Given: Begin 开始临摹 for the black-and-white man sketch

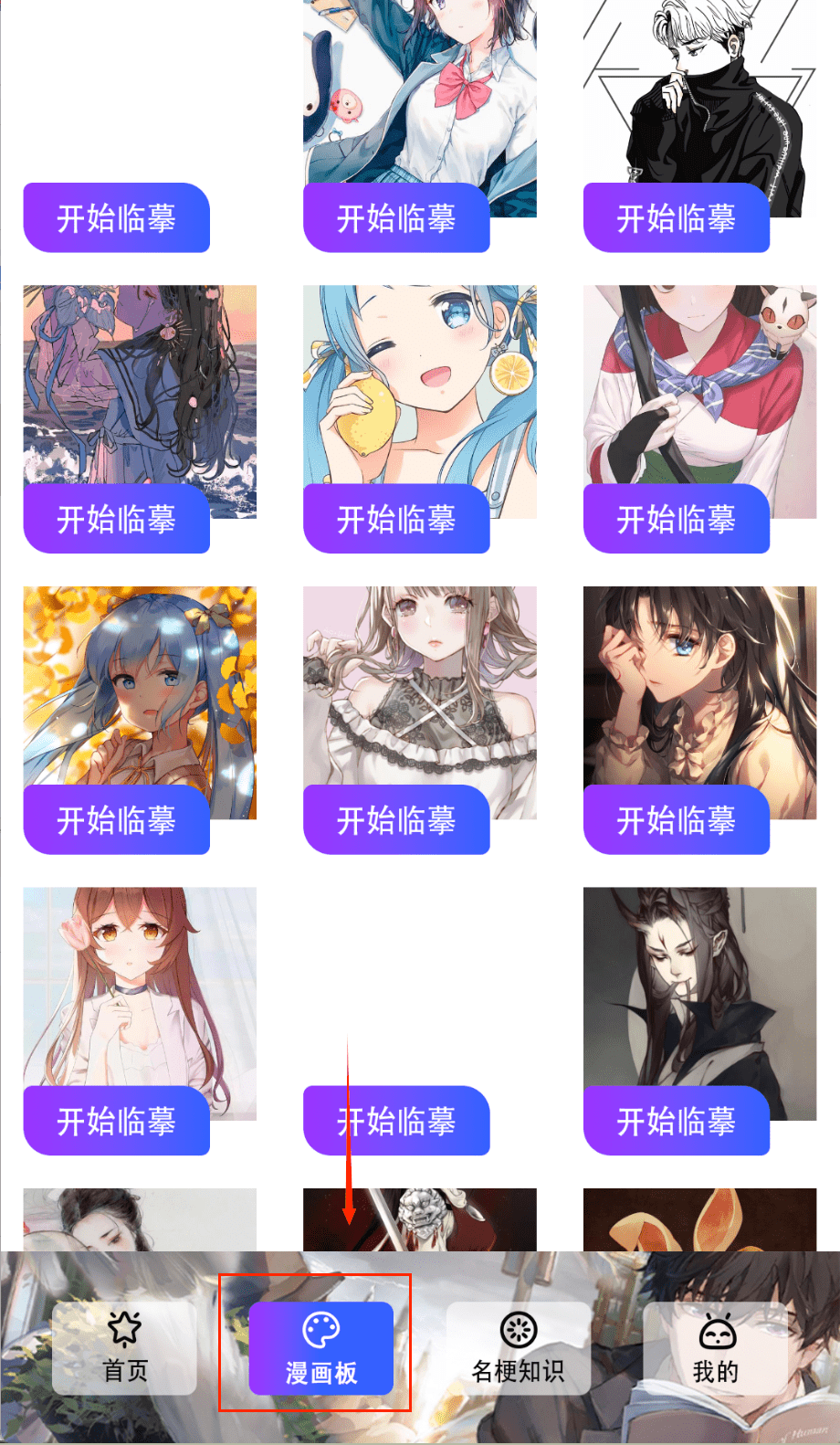Looking at the screenshot, I should pyautogui.click(x=677, y=217).
